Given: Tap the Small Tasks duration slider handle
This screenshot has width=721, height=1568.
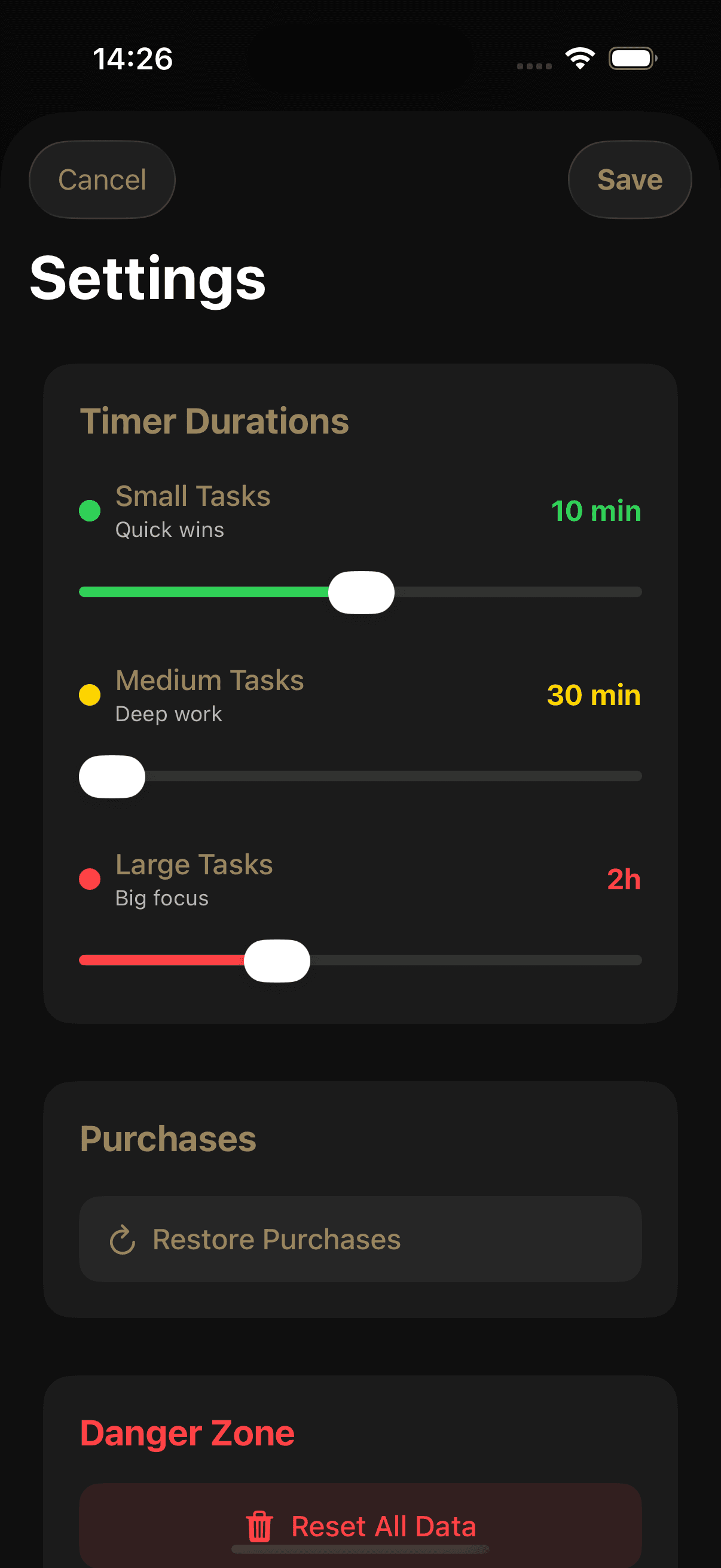Looking at the screenshot, I should [361, 592].
